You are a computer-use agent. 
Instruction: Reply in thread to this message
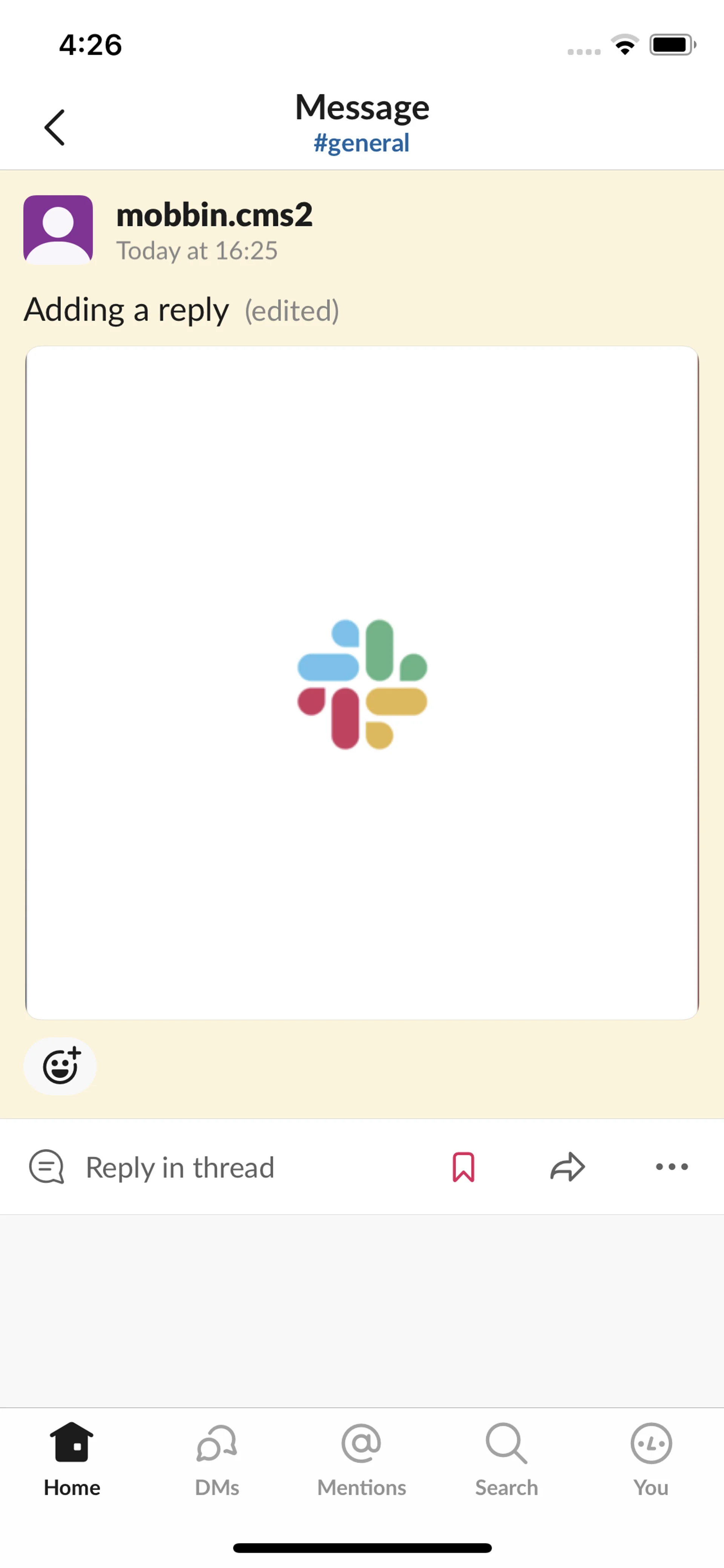(153, 1167)
